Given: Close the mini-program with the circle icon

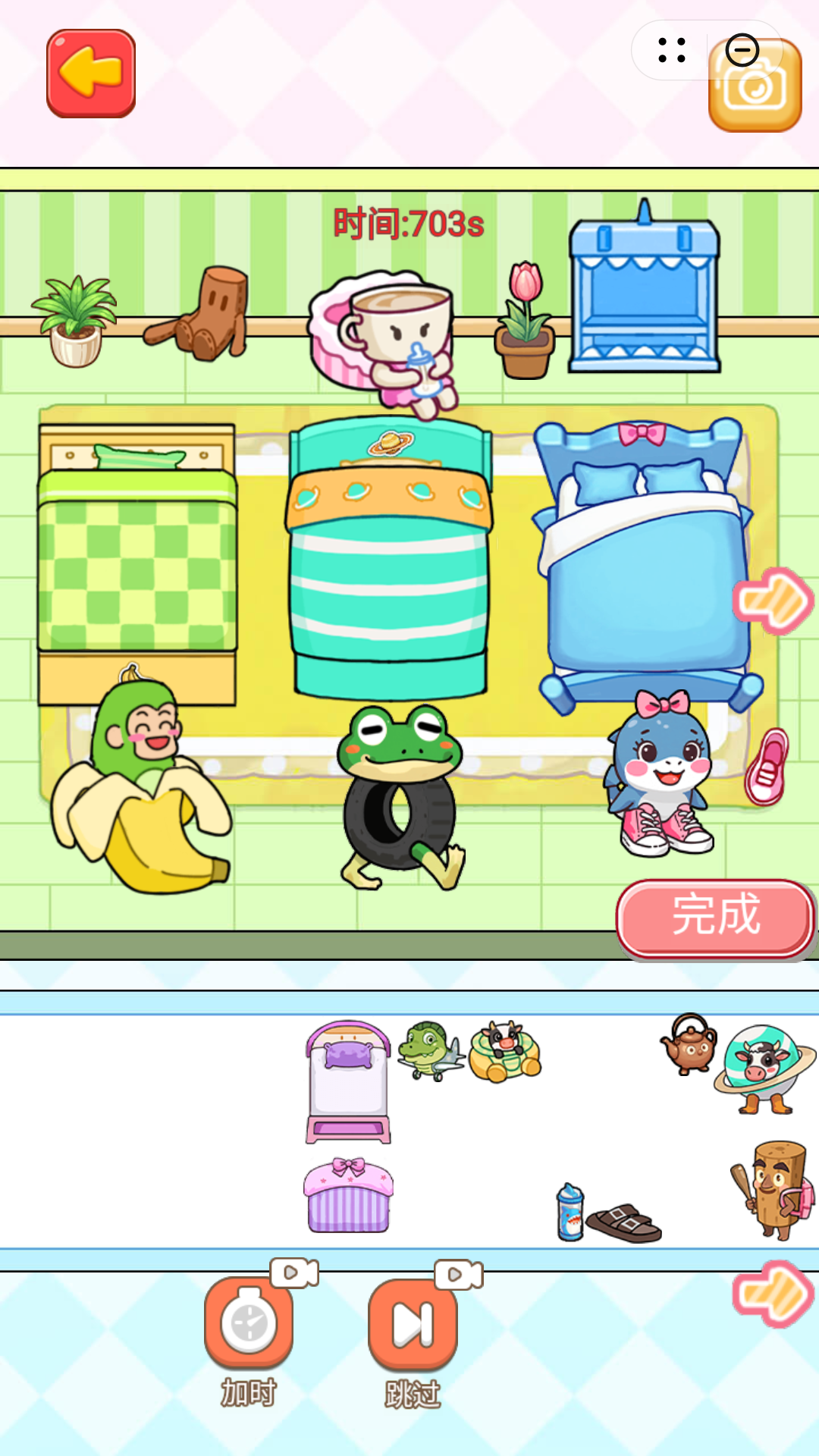Looking at the screenshot, I should pos(742,50).
